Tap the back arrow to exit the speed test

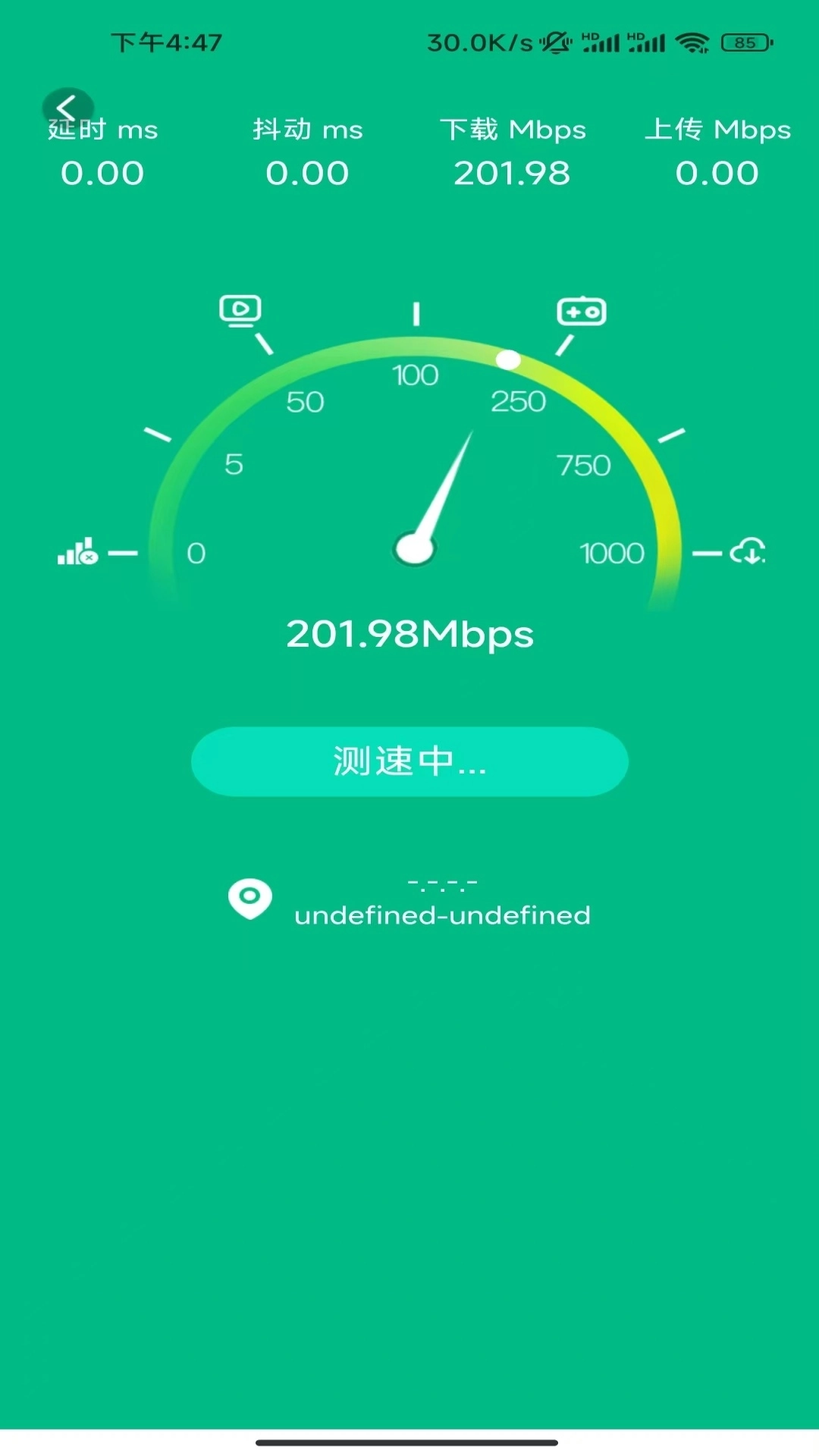68,108
